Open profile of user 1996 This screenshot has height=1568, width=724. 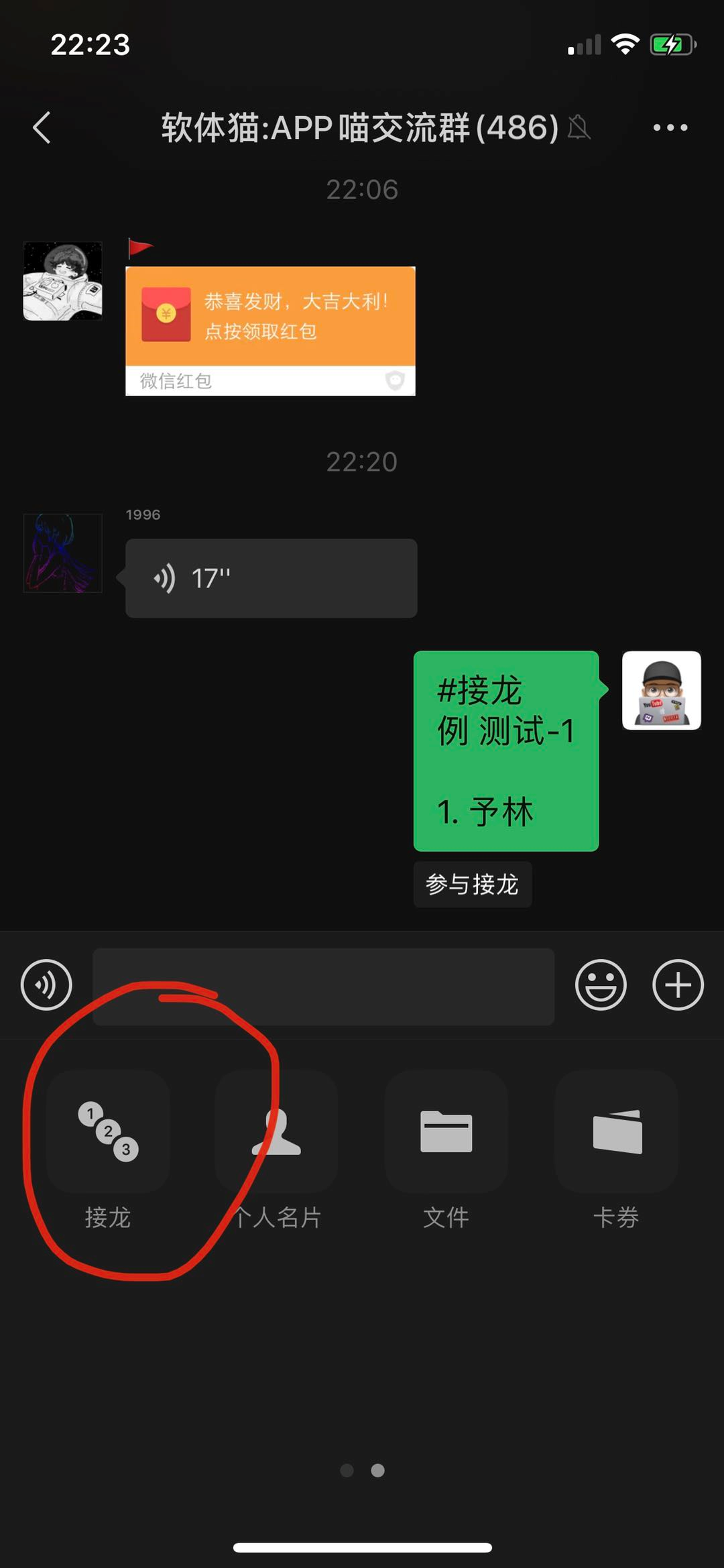[x=62, y=554]
